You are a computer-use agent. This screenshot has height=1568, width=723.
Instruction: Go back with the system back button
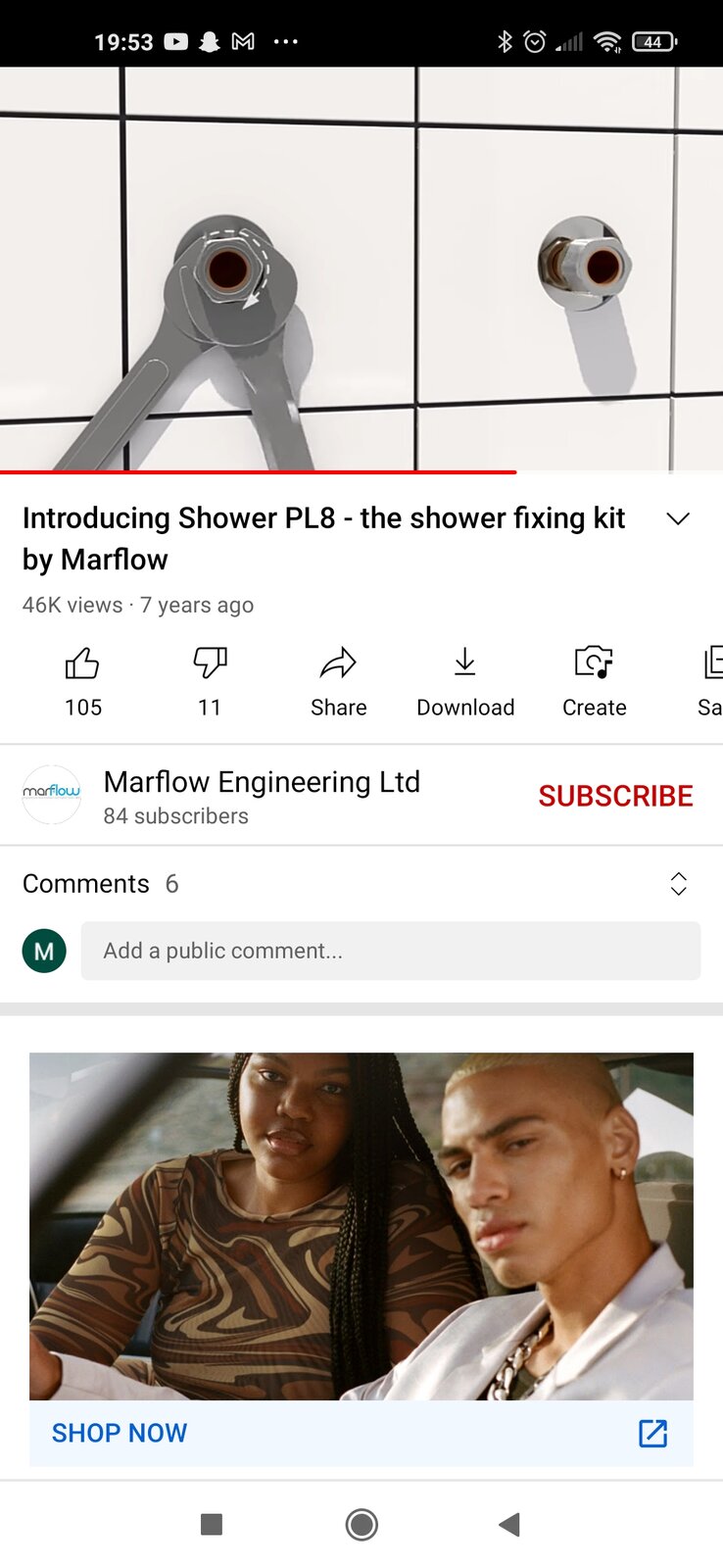point(508,1524)
